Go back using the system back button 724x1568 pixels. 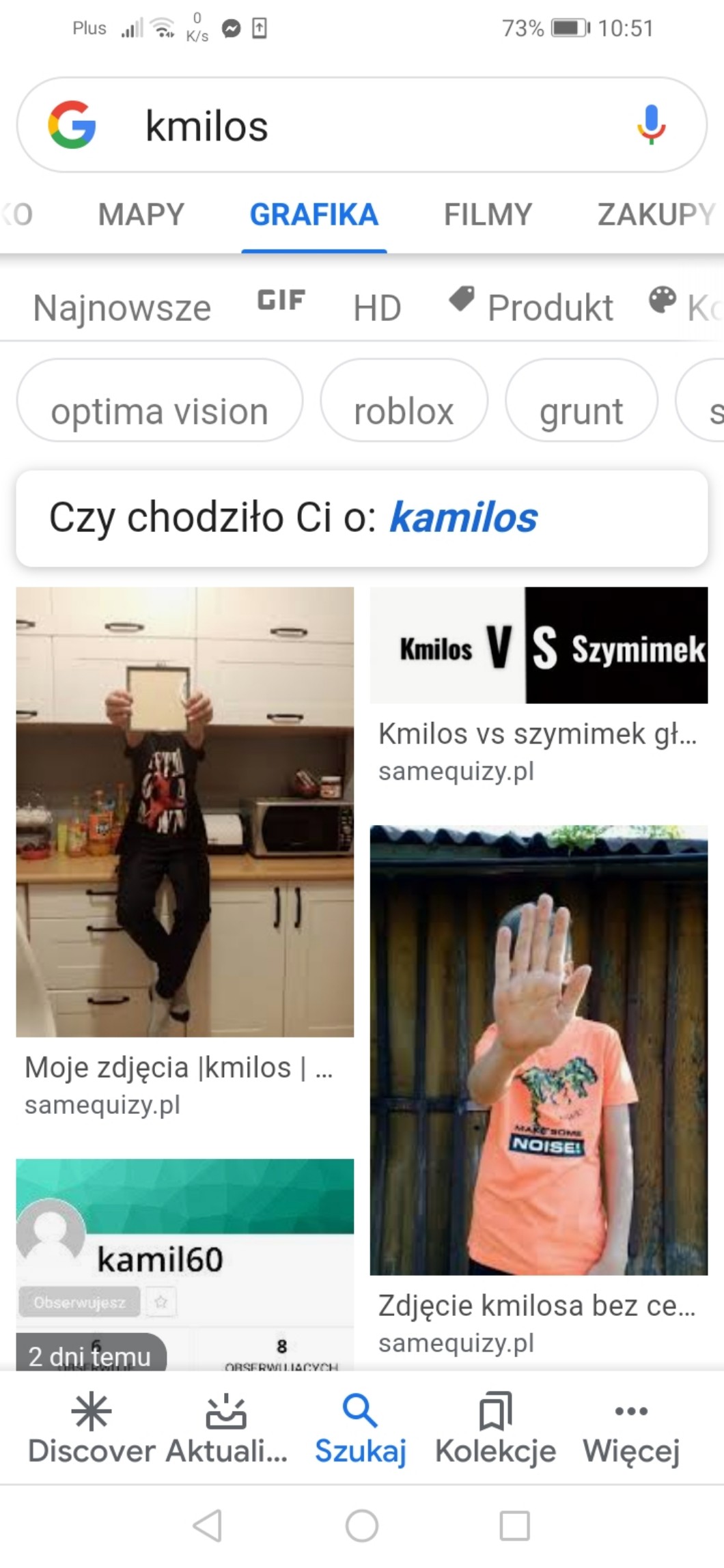pyautogui.click(x=207, y=1525)
